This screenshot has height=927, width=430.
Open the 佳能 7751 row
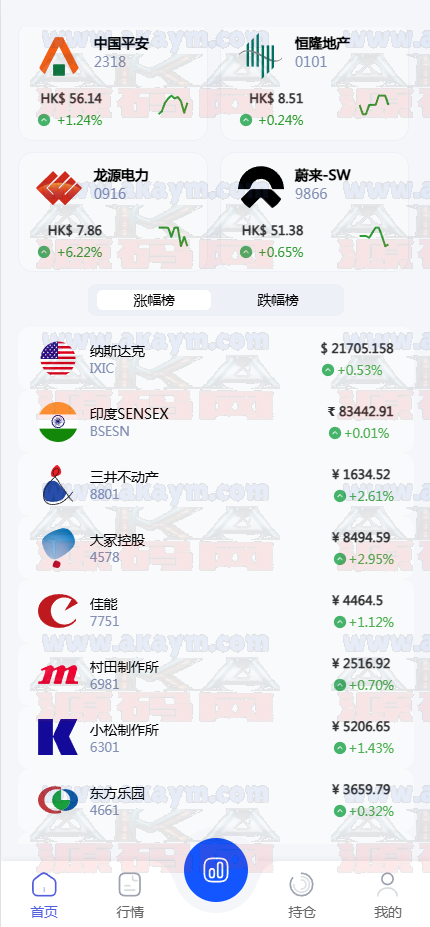pos(216,611)
